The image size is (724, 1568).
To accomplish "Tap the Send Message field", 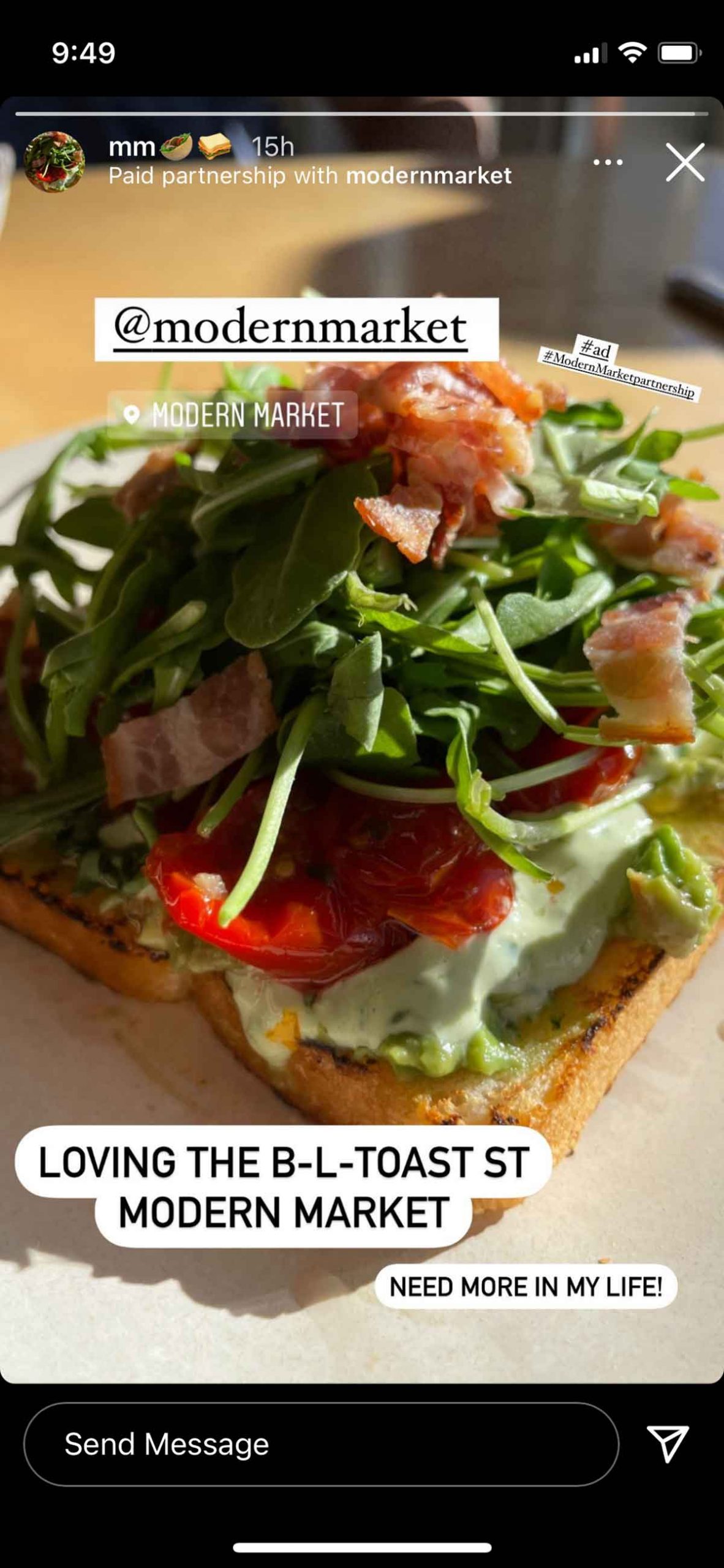I will (x=320, y=1444).
